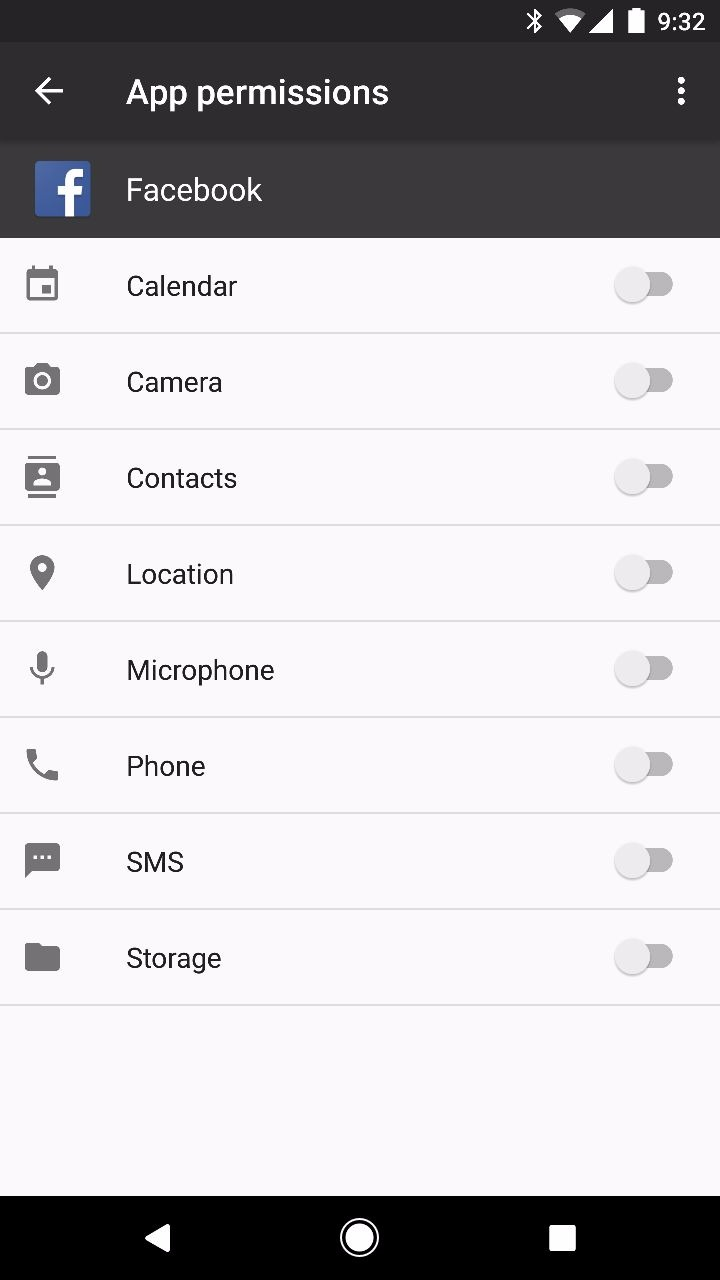The height and width of the screenshot is (1280, 720).
Task: Allow Location access for Facebook
Action: (x=644, y=573)
